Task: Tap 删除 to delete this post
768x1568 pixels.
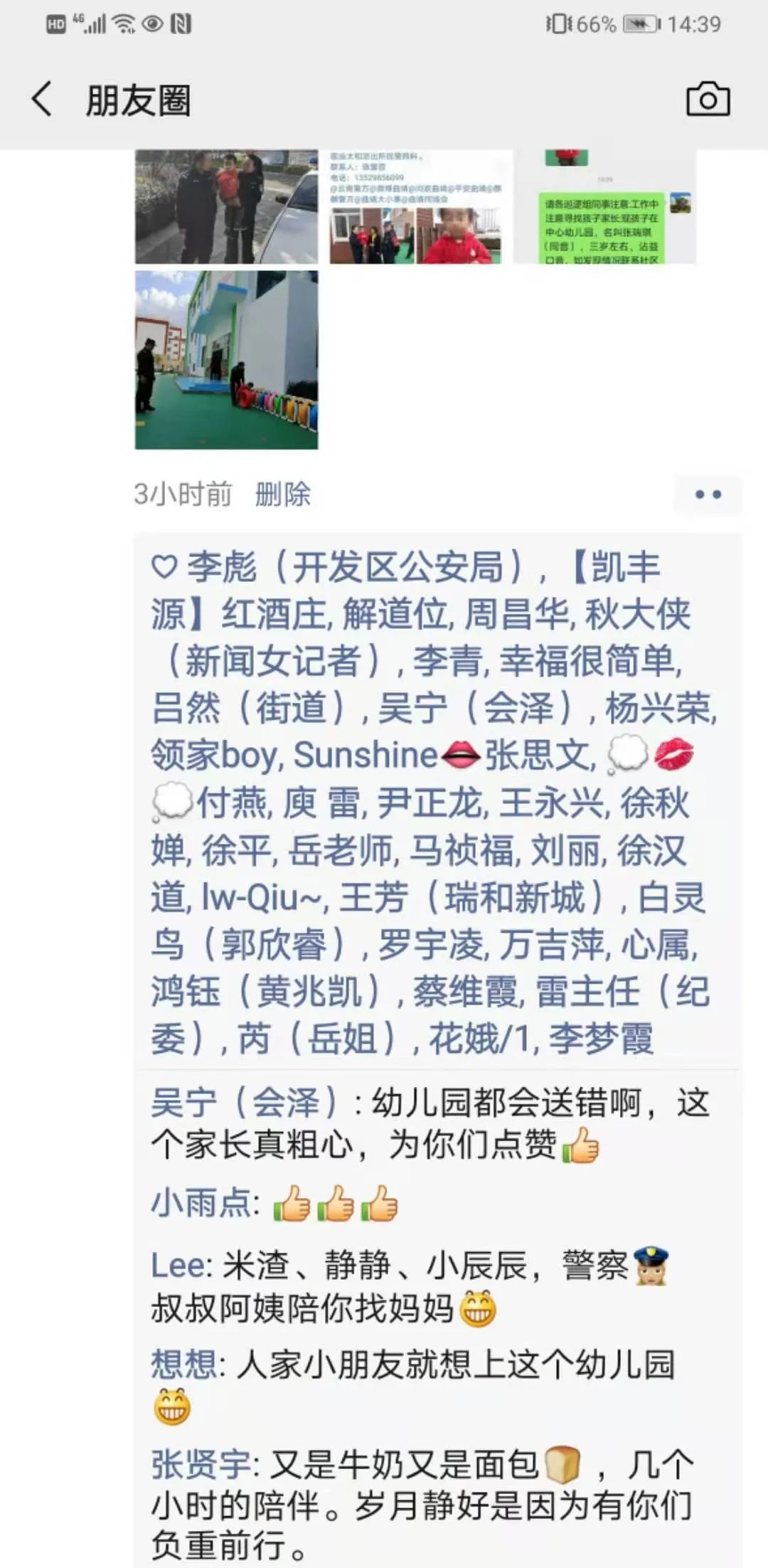Action: coord(282,494)
